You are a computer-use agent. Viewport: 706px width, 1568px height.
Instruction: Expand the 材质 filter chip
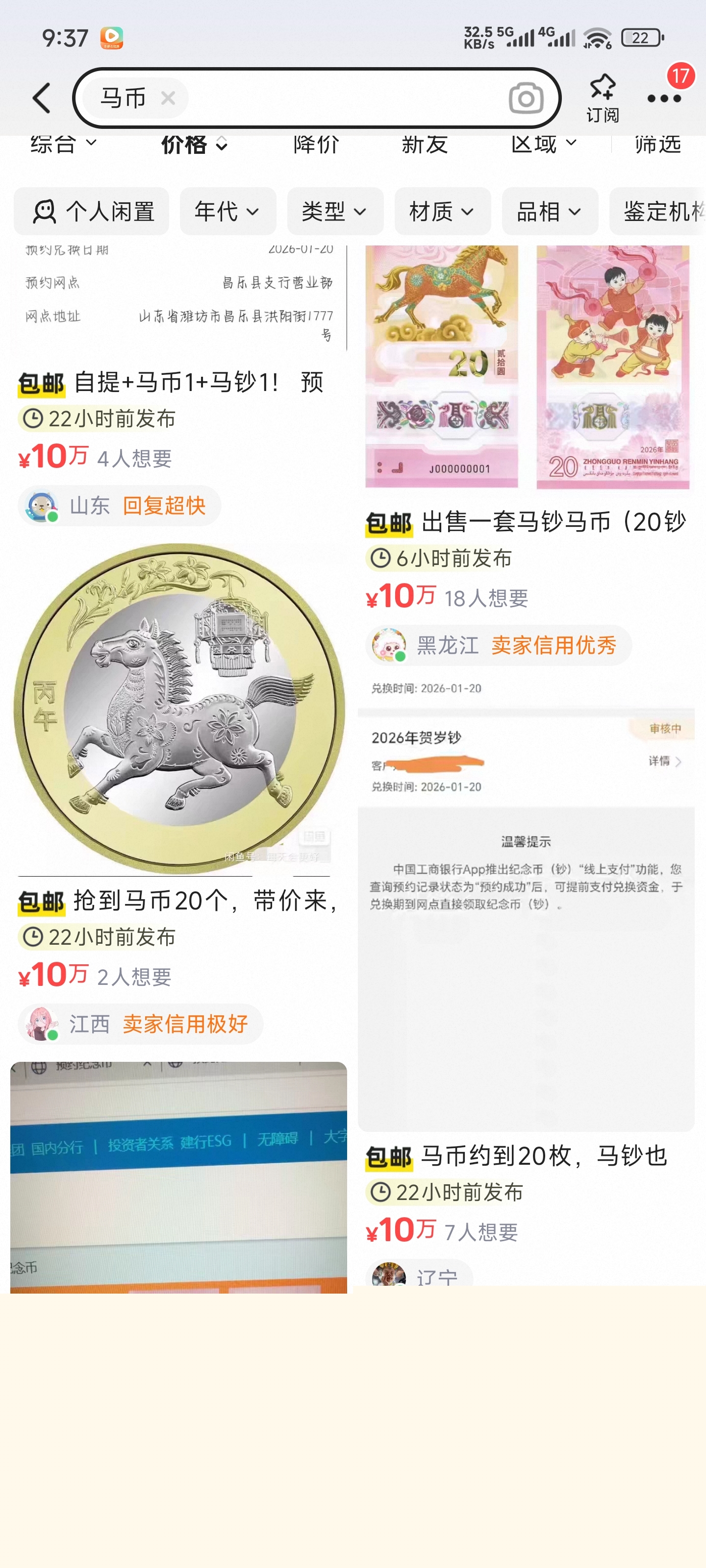coord(442,211)
